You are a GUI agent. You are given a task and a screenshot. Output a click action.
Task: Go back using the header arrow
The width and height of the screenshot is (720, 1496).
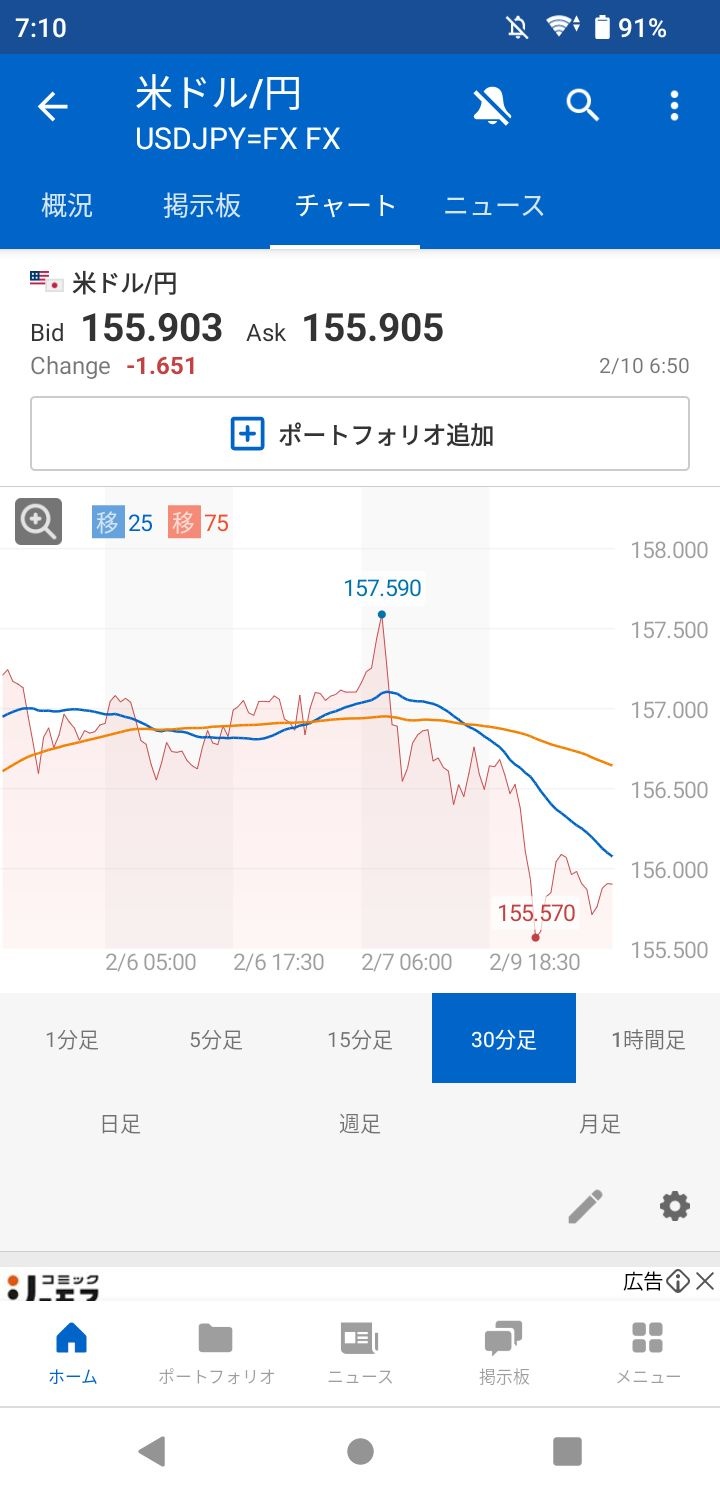(x=52, y=107)
